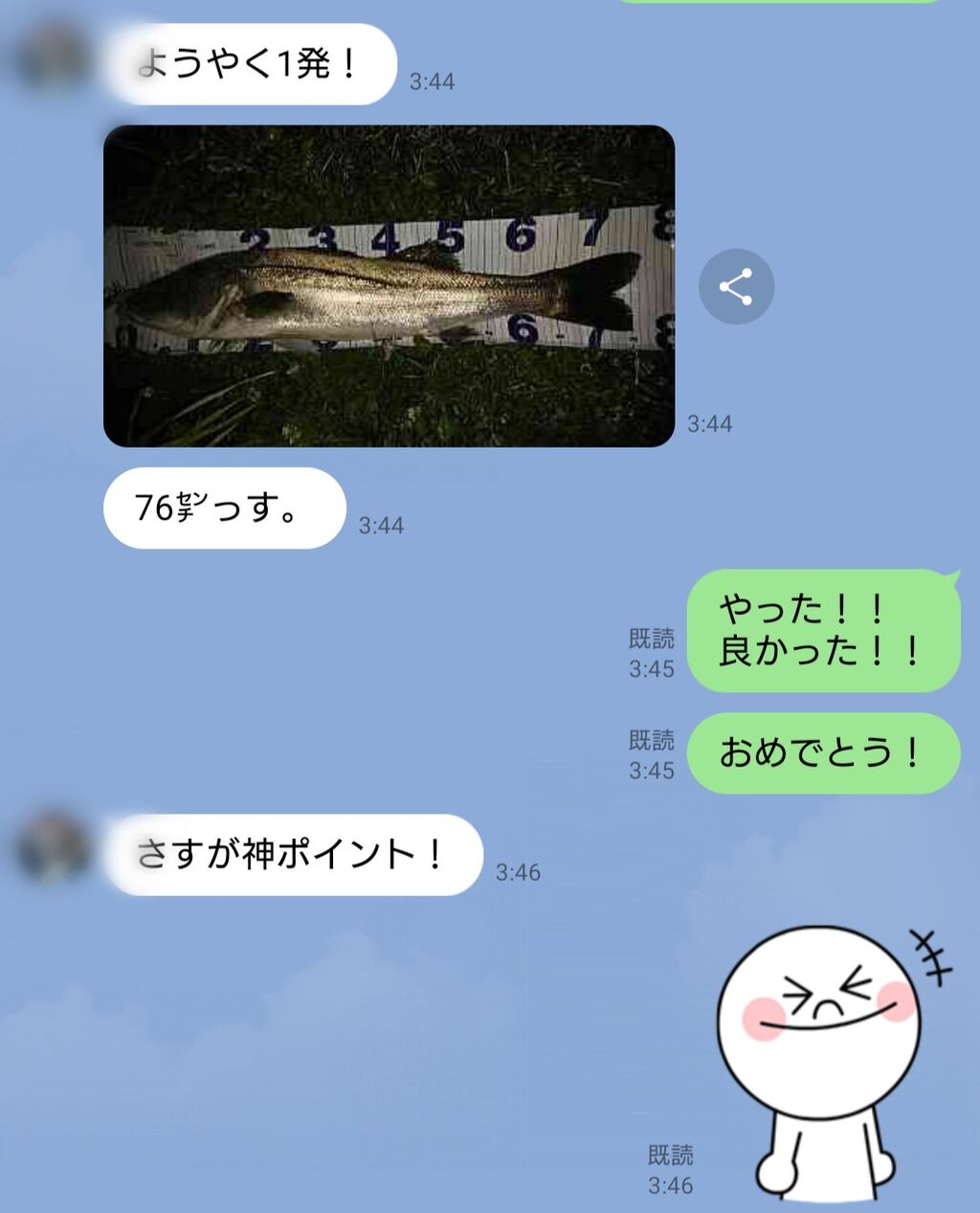Open sender's profile beside ようやく1発！
This screenshot has width=980, height=1213.
click(54, 58)
